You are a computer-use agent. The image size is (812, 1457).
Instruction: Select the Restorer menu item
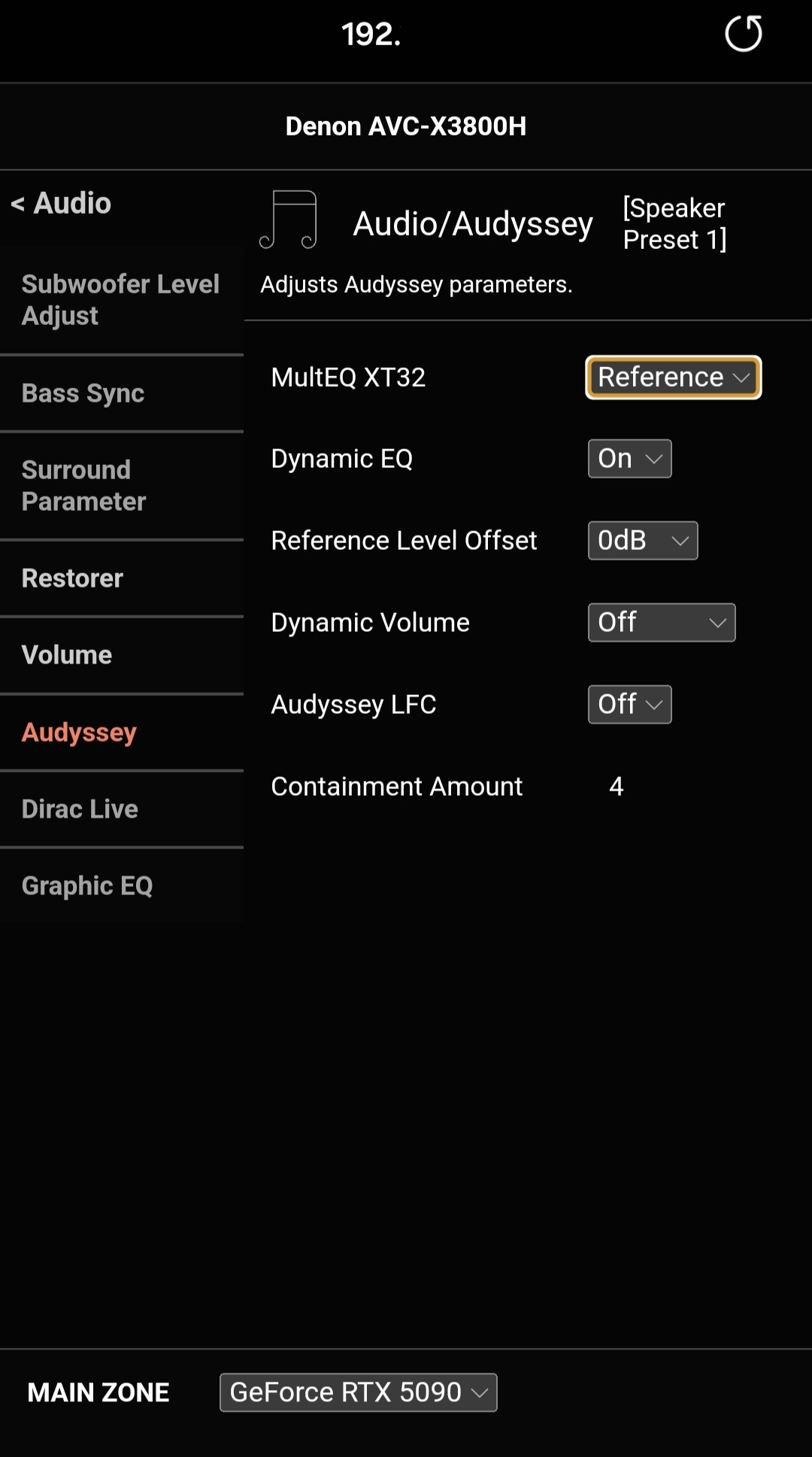[x=122, y=578]
